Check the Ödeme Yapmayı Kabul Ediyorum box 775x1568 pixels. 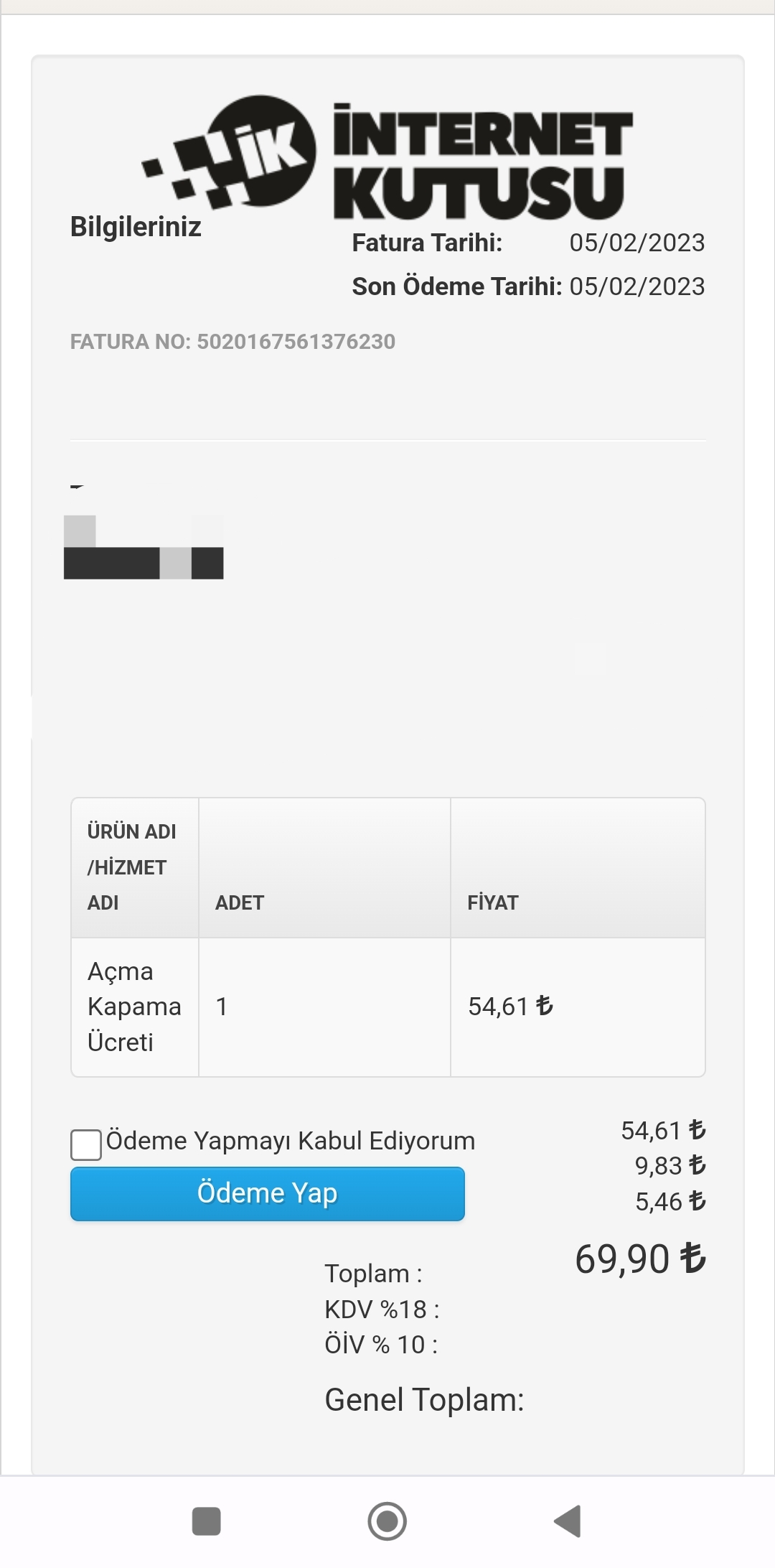(86, 1144)
